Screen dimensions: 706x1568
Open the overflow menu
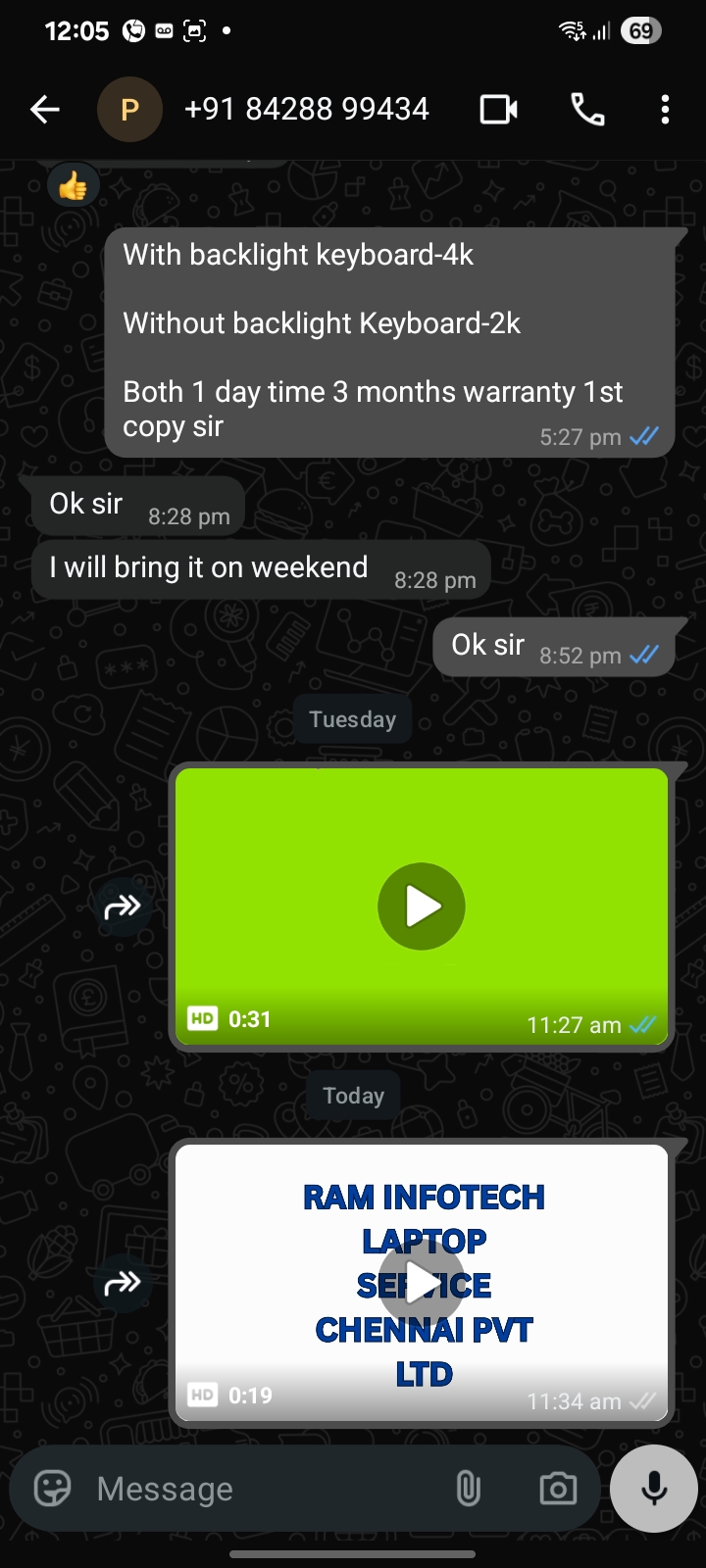[665, 110]
